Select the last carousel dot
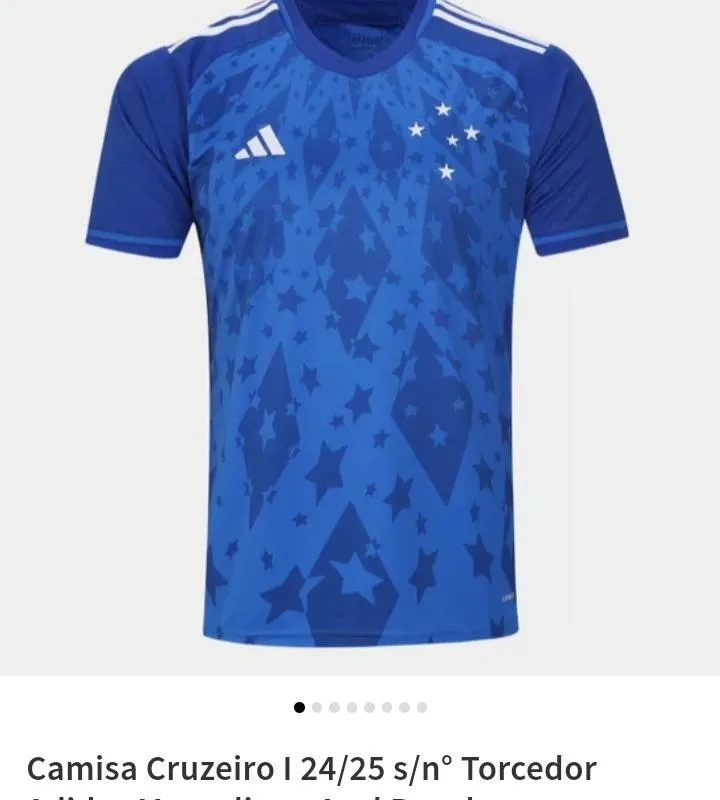 coord(422,706)
